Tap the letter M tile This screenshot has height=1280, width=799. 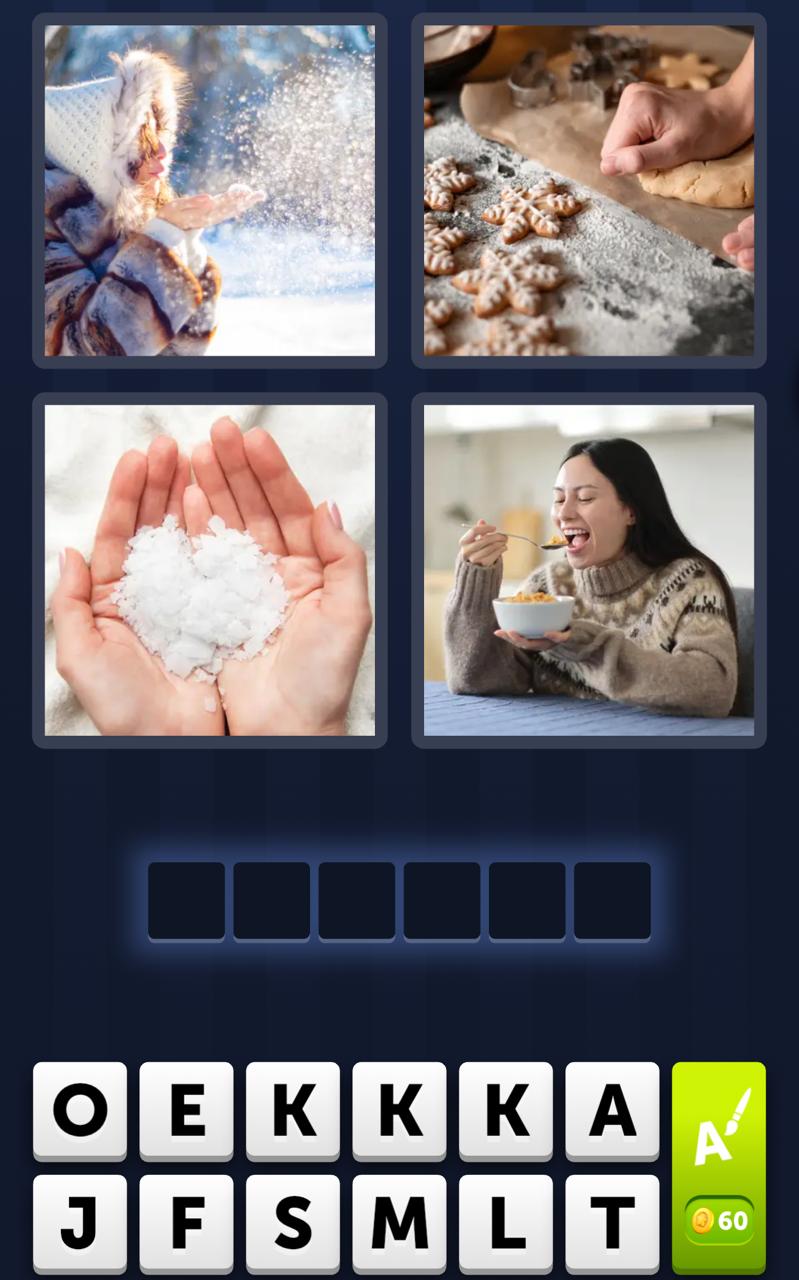point(399,1222)
